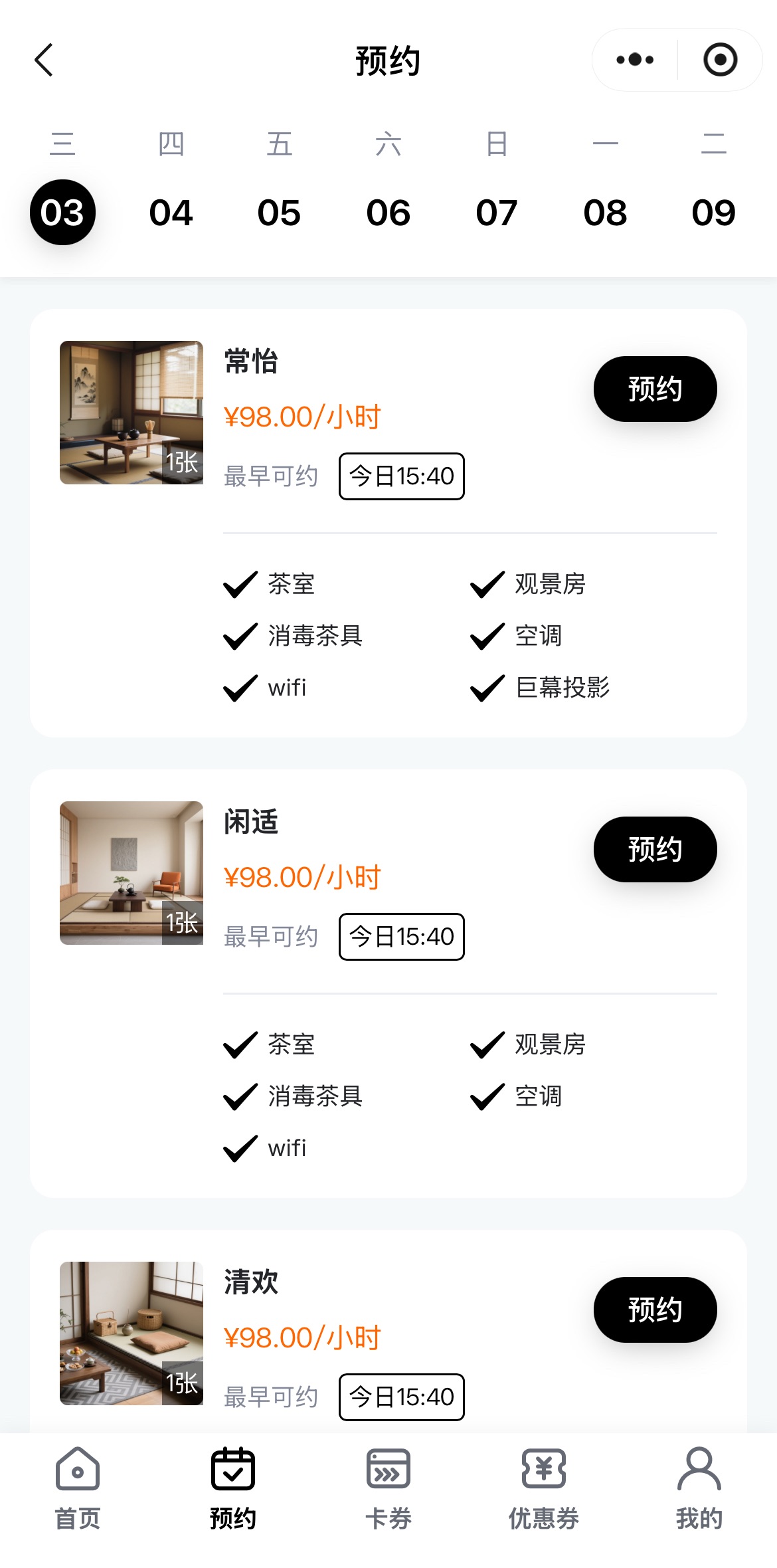Book the 常怡 tea room

(655, 389)
